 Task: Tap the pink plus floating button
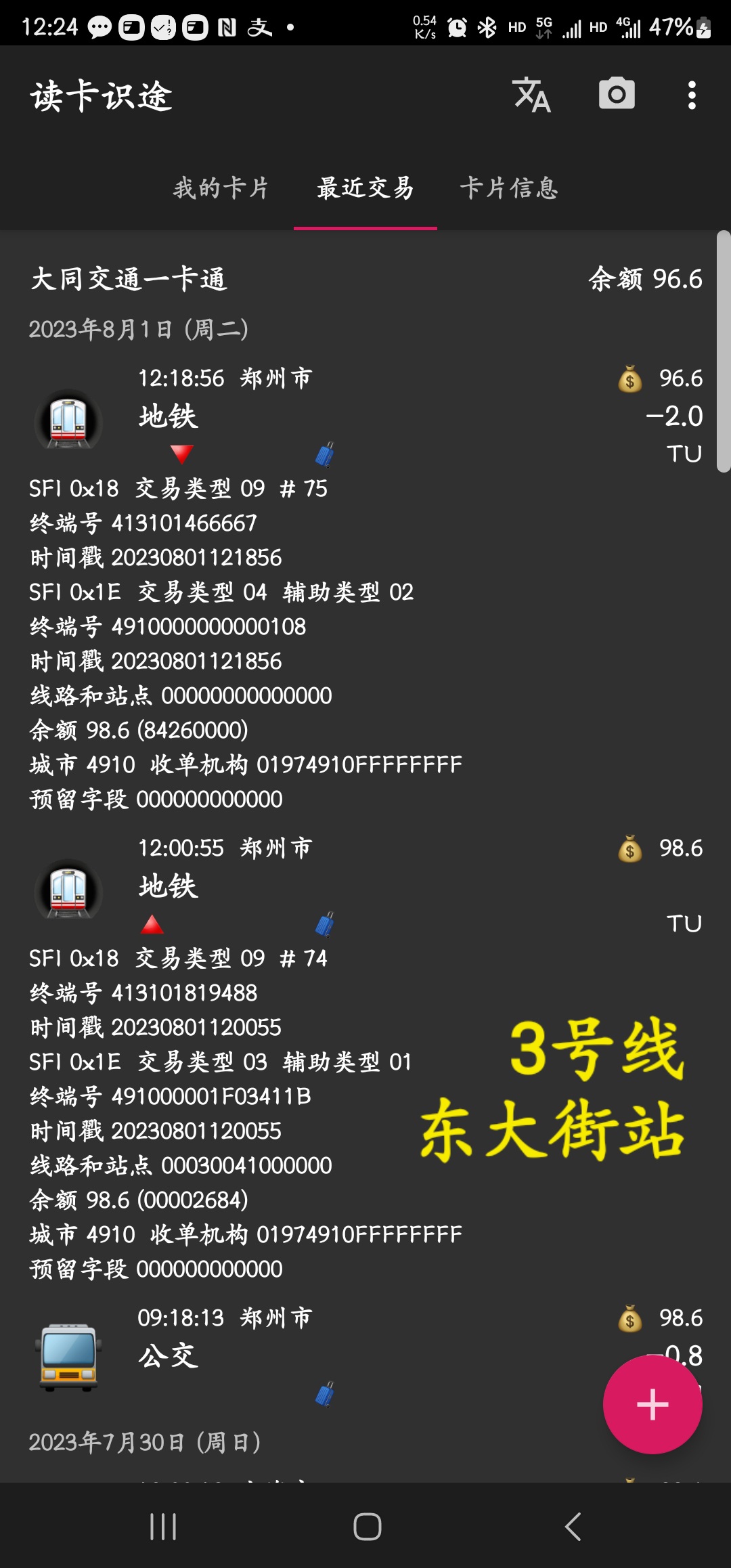(x=652, y=1404)
